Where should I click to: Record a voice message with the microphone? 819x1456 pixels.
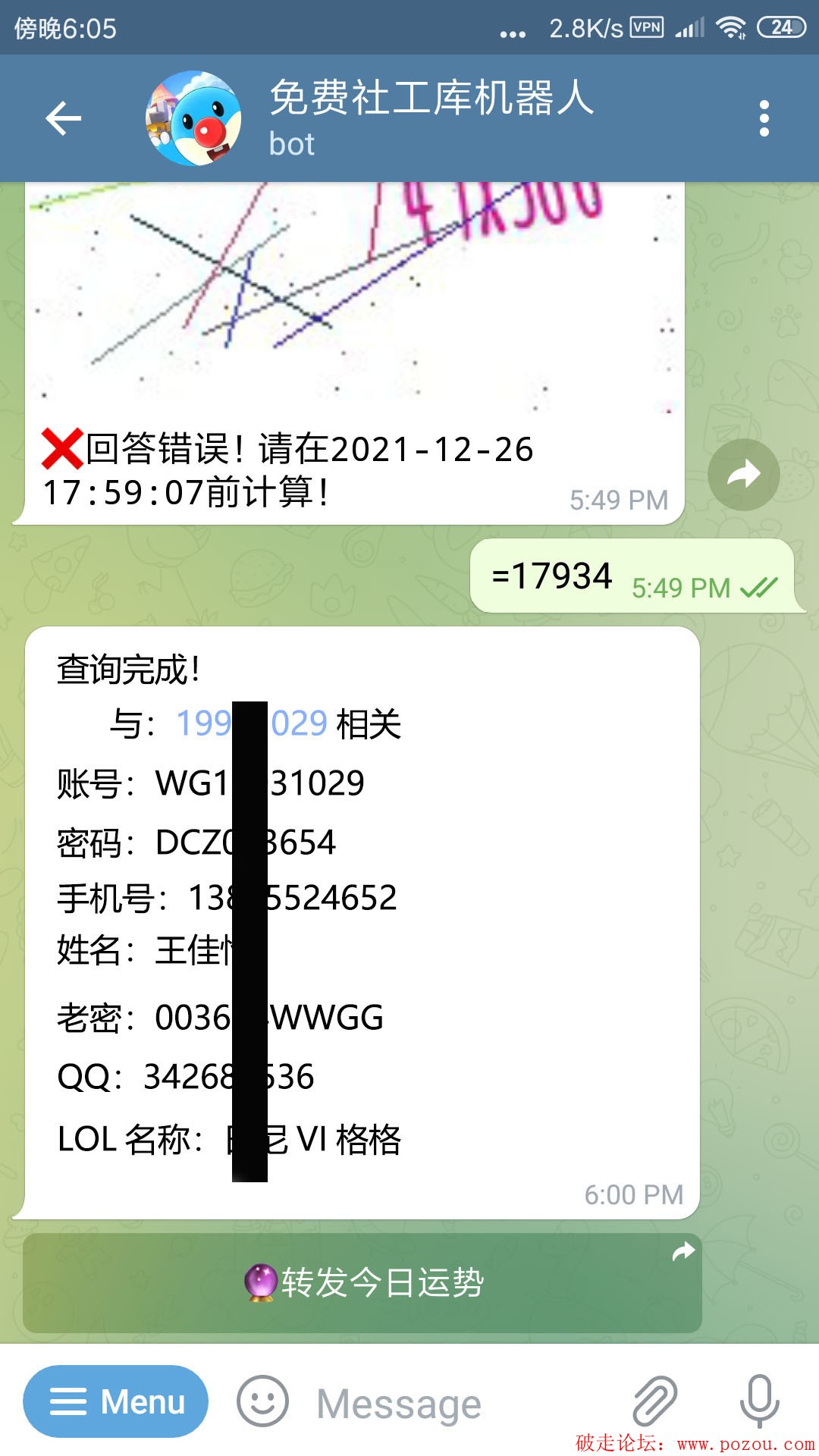pyautogui.click(x=759, y=1401)
